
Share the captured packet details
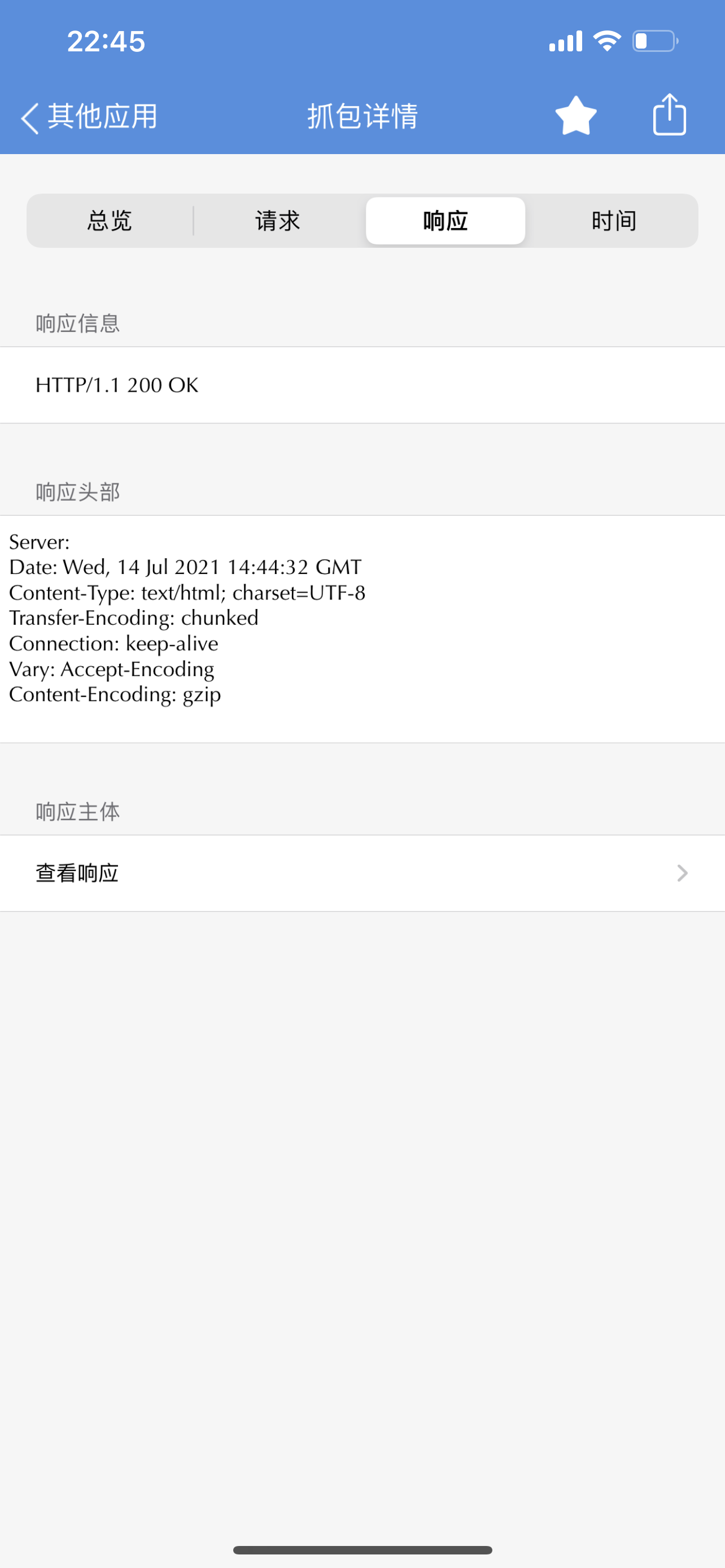[669, 115]
